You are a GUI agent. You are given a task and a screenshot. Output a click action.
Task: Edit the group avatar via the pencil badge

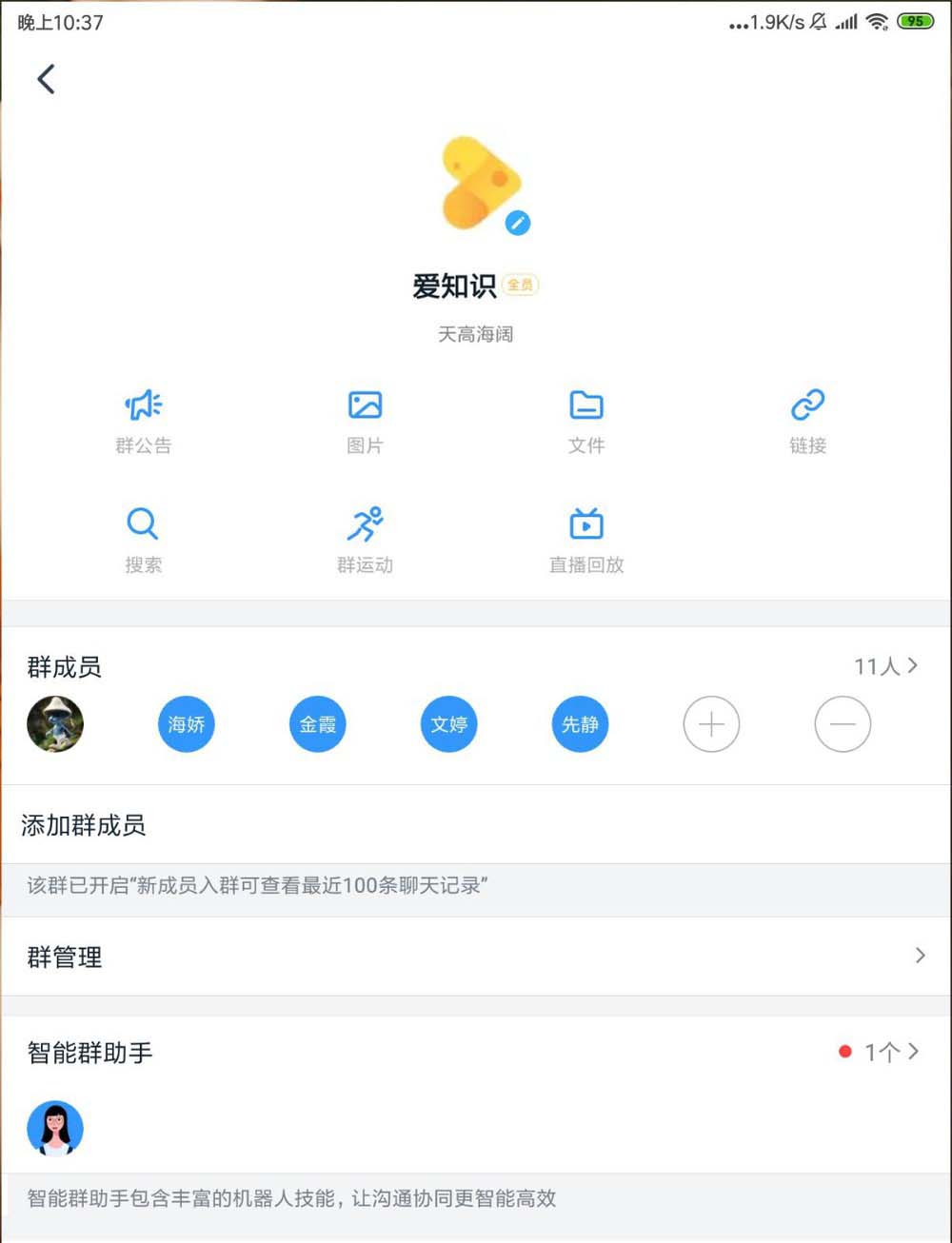(x=517, y=223)
